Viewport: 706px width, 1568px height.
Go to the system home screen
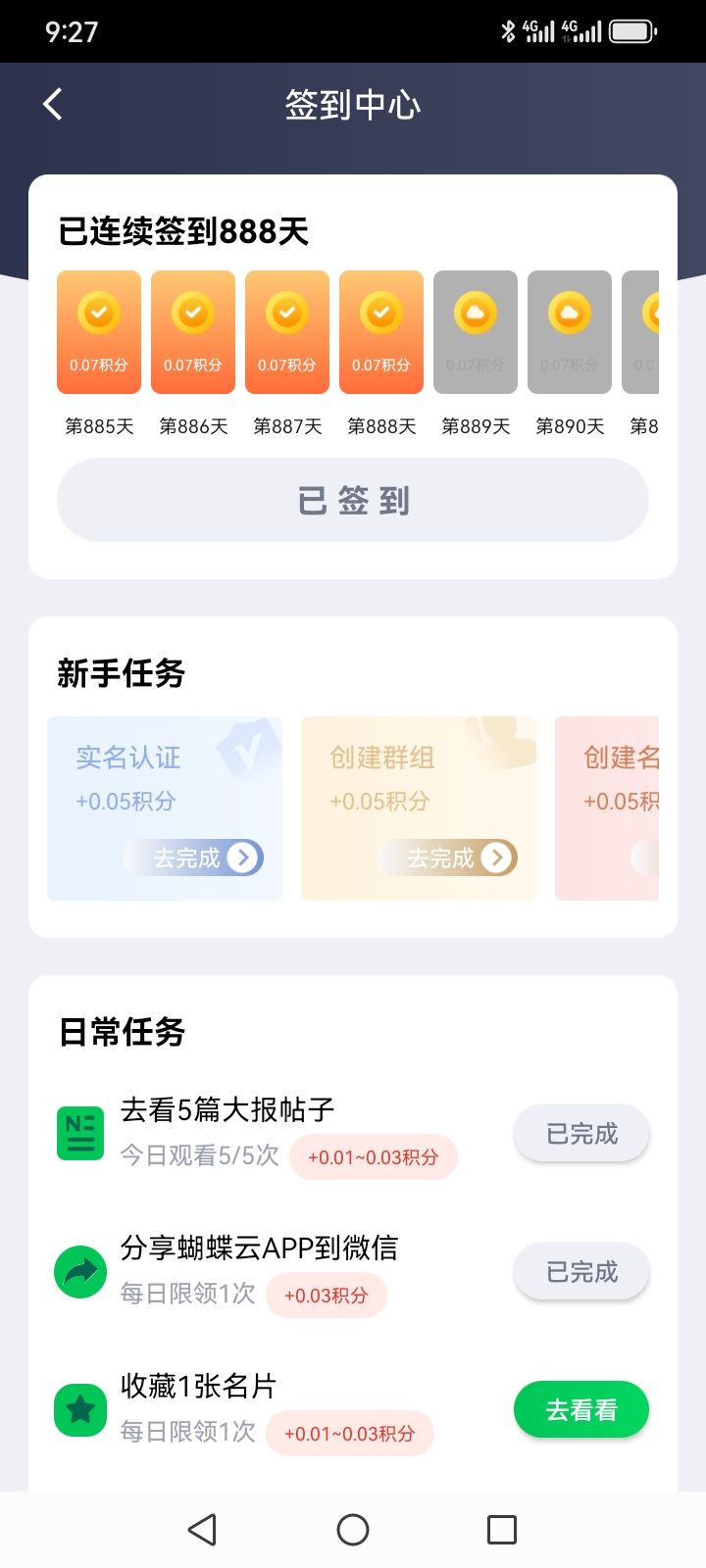(353, 1530)
